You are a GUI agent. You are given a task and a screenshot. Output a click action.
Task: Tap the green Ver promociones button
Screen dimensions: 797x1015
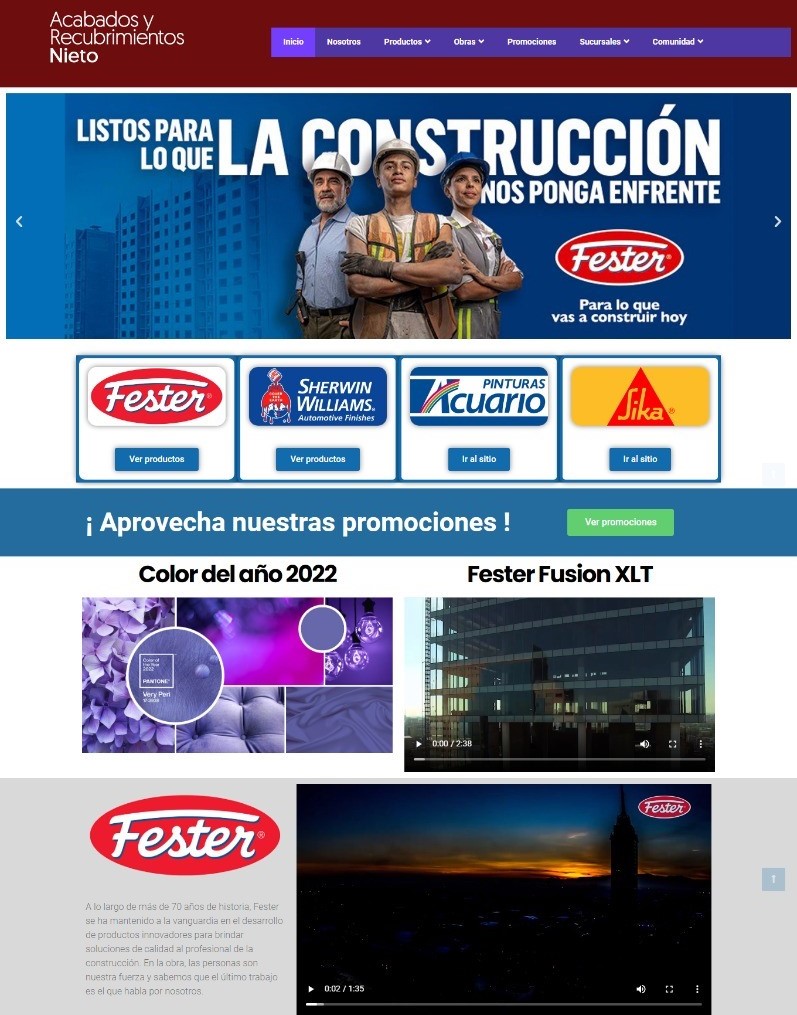pos(620,522)
